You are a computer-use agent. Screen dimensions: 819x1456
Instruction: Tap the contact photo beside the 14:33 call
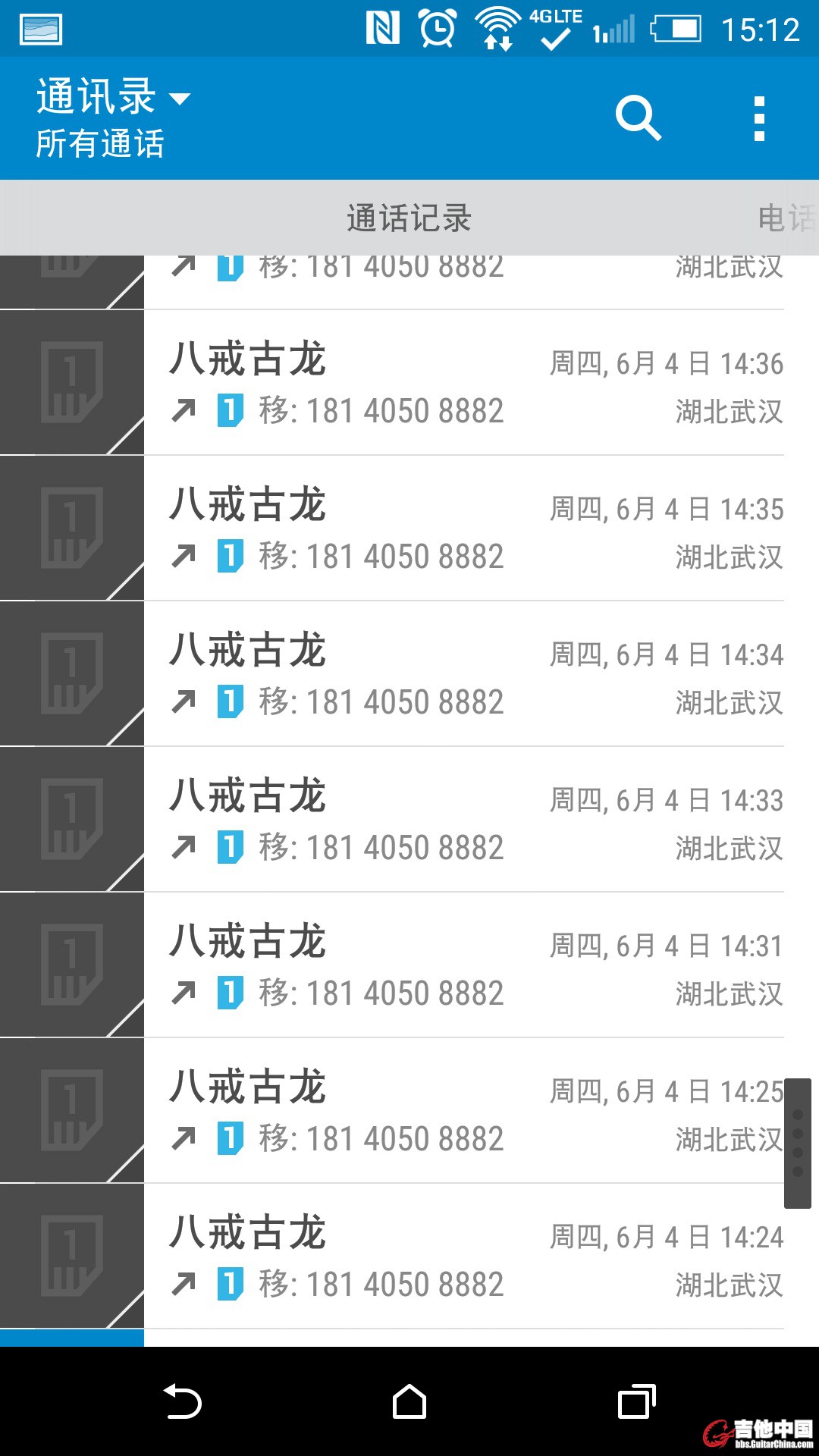tap(71, 820)
